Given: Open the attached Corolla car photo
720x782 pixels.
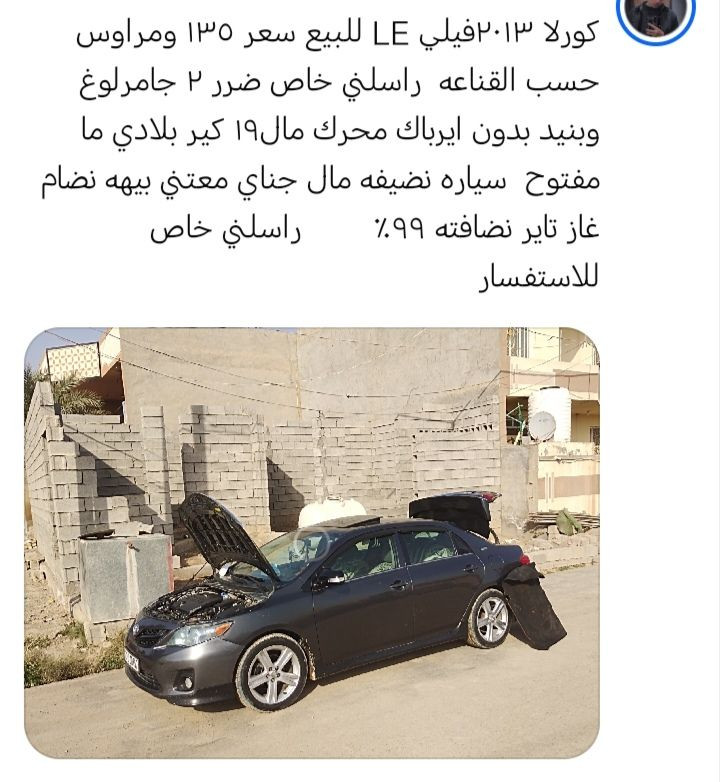Looking at the screenshot, I should click(x=312, y=542).
